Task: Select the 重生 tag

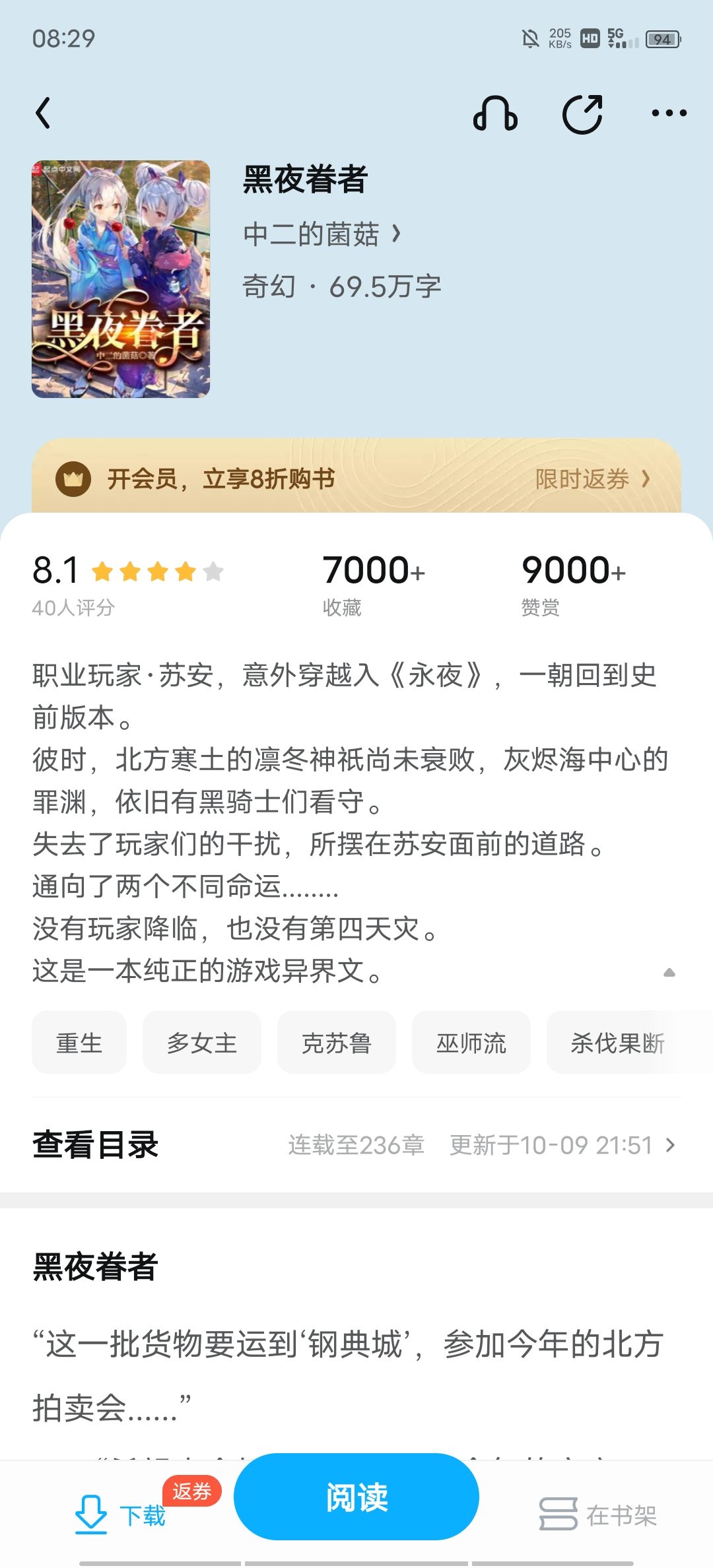Action: click(x=79, y=1043)
